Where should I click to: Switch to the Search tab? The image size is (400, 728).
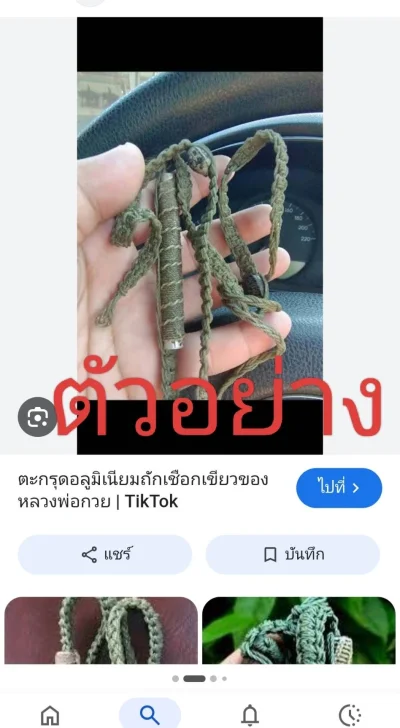(150, 715)
